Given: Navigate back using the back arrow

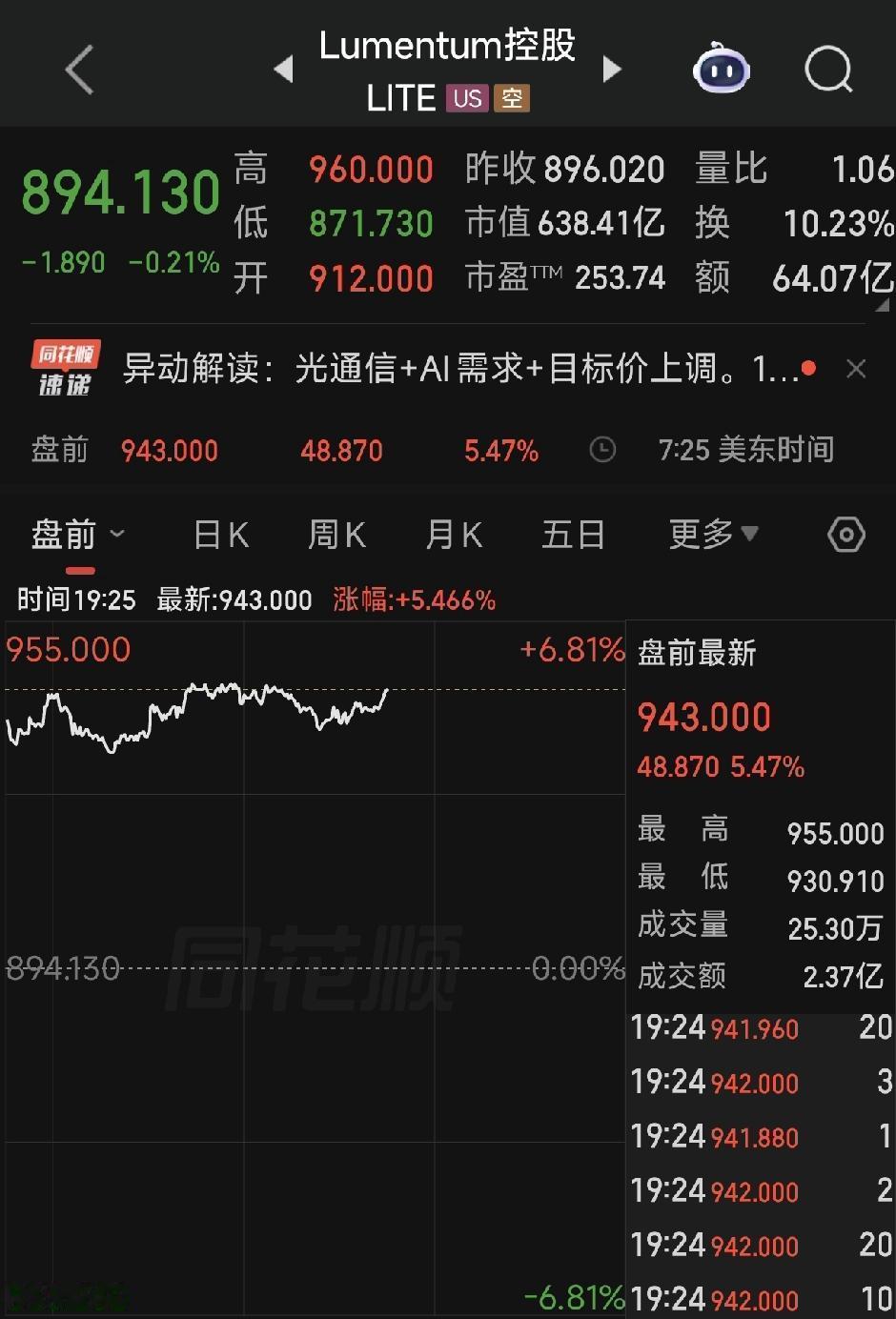Looking at the screenshot, I should tap(79, 70).
